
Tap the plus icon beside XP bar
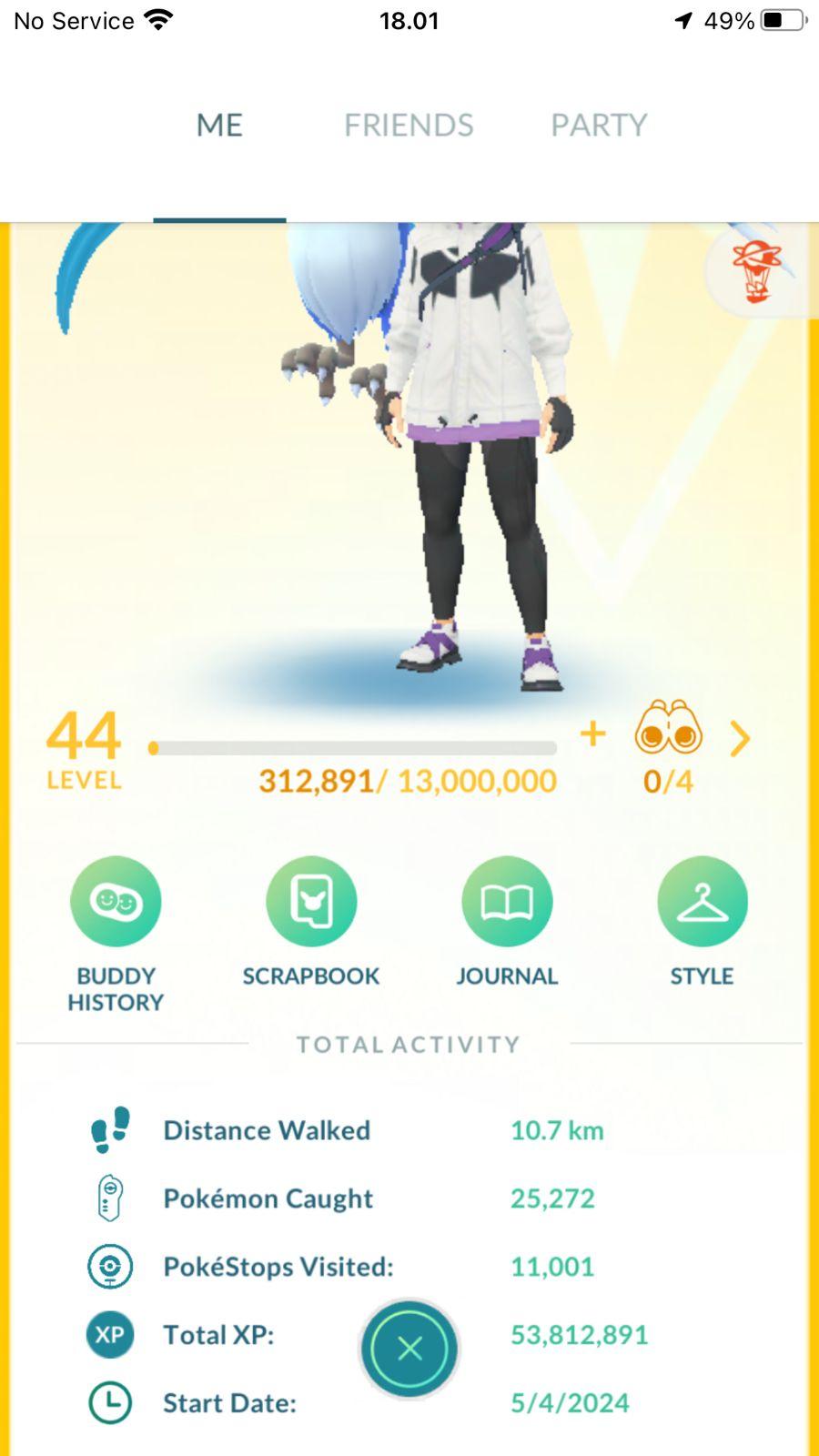(592, 733)
